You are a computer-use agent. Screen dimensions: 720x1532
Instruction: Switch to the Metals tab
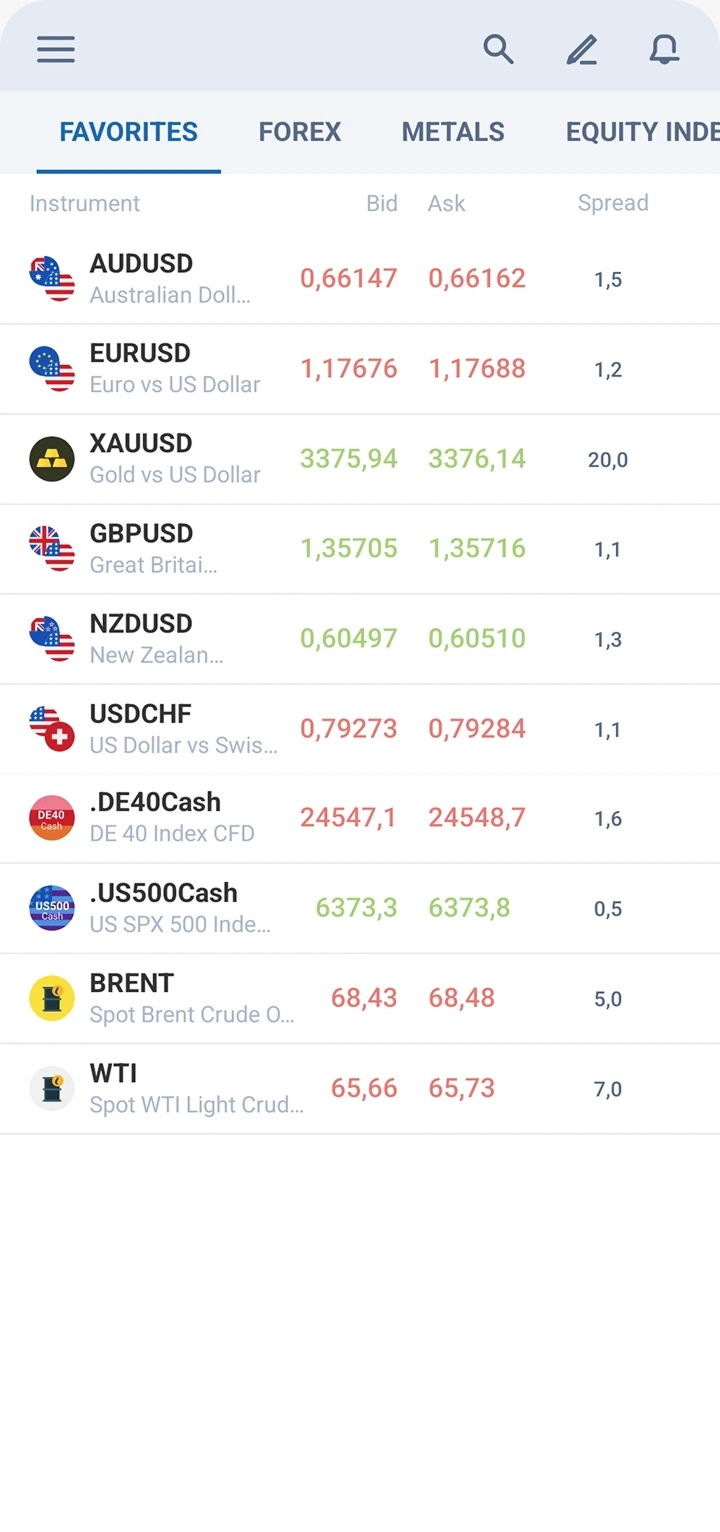[452, 132]
